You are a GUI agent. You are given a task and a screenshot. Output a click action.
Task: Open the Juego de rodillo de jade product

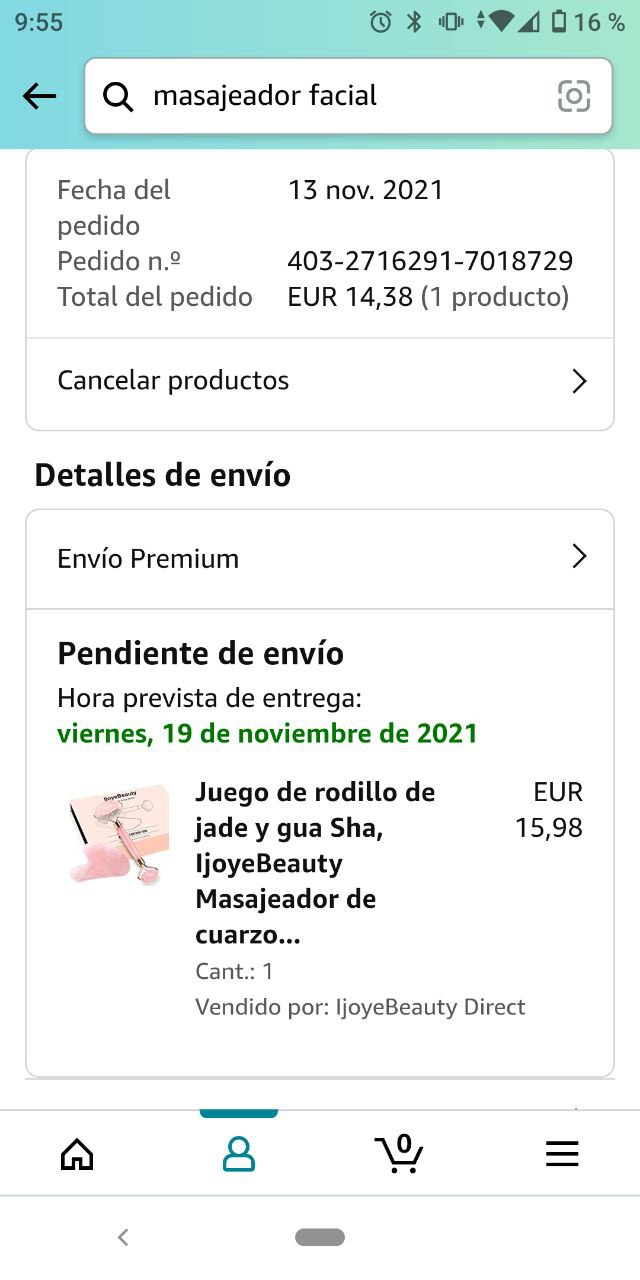315,864
